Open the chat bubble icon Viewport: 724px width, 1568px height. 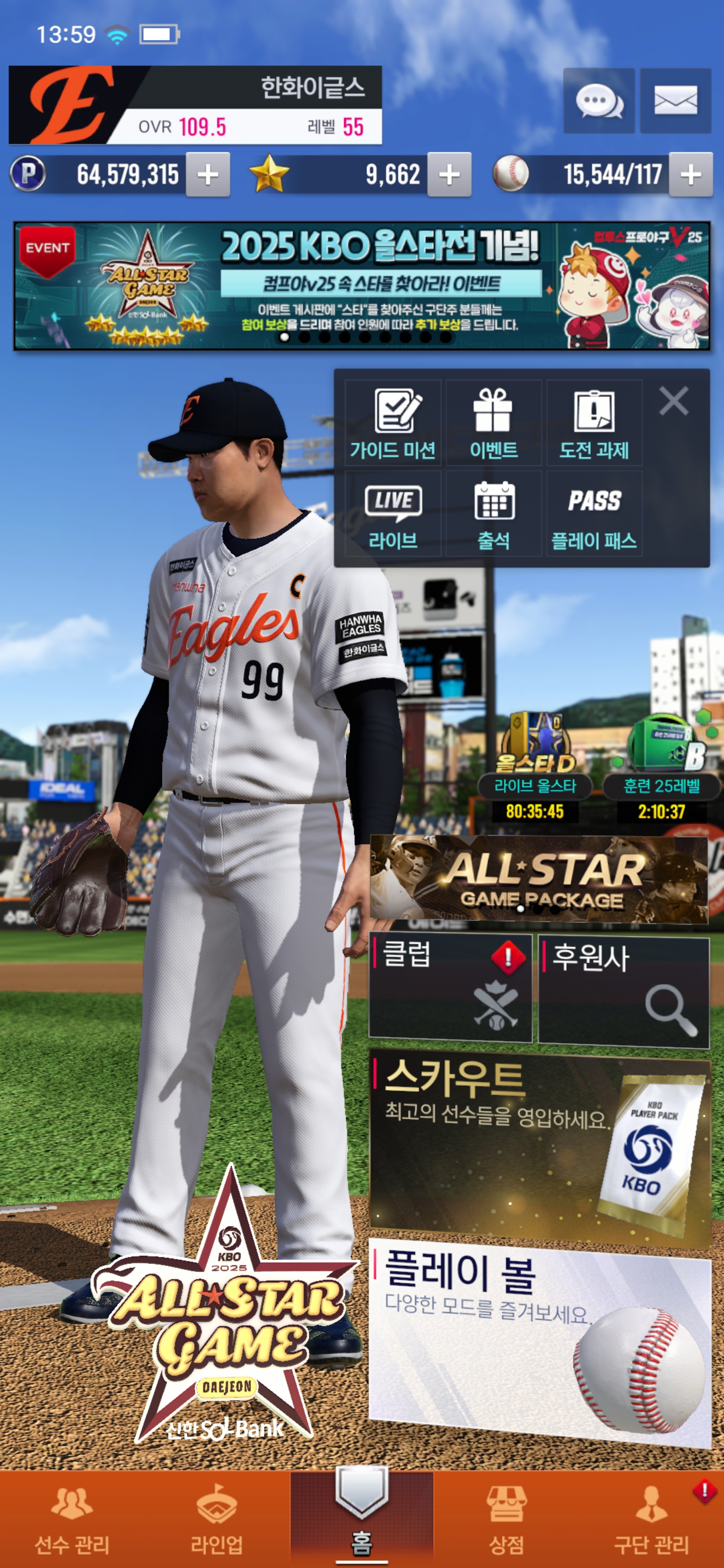tap(599, 101)
